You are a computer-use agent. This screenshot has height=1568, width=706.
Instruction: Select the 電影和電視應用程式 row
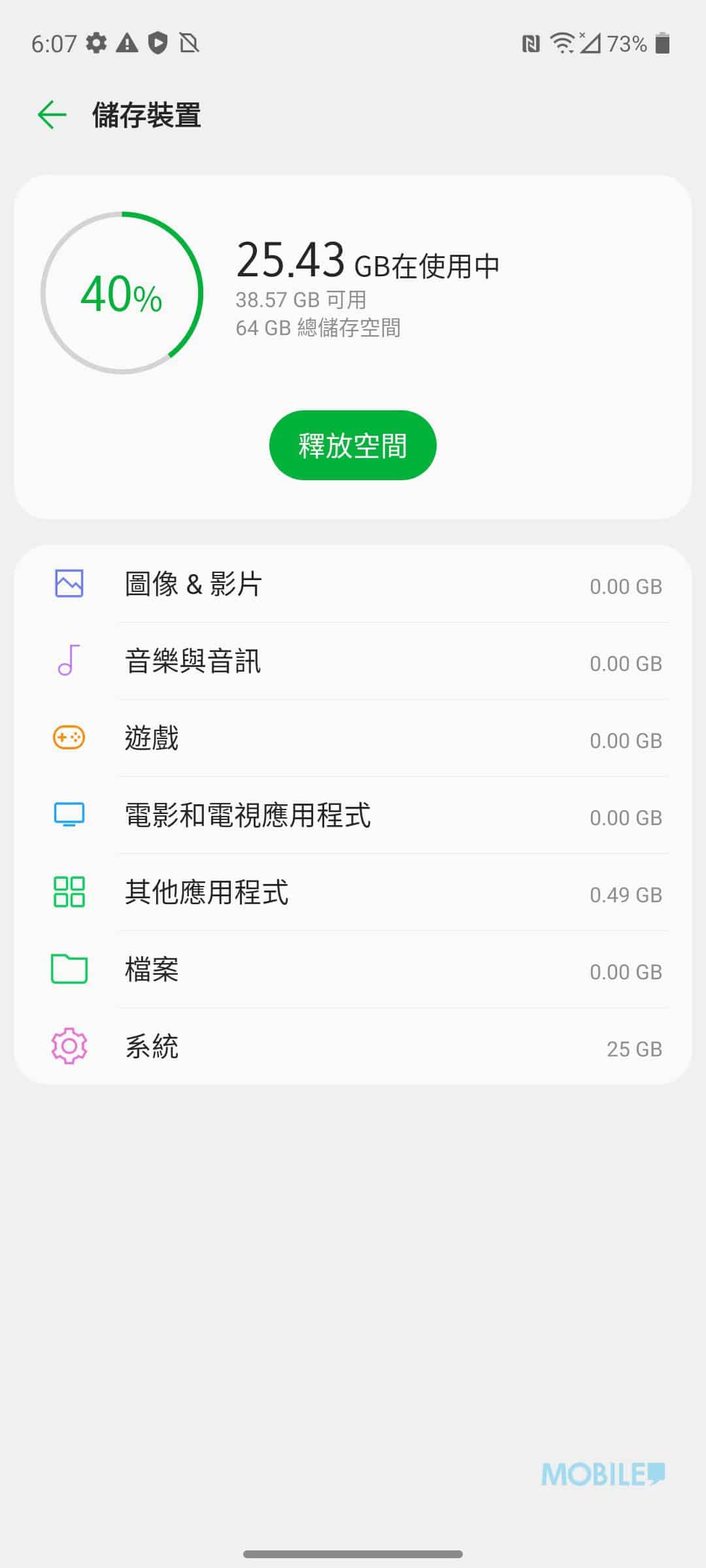pos(353,815)
